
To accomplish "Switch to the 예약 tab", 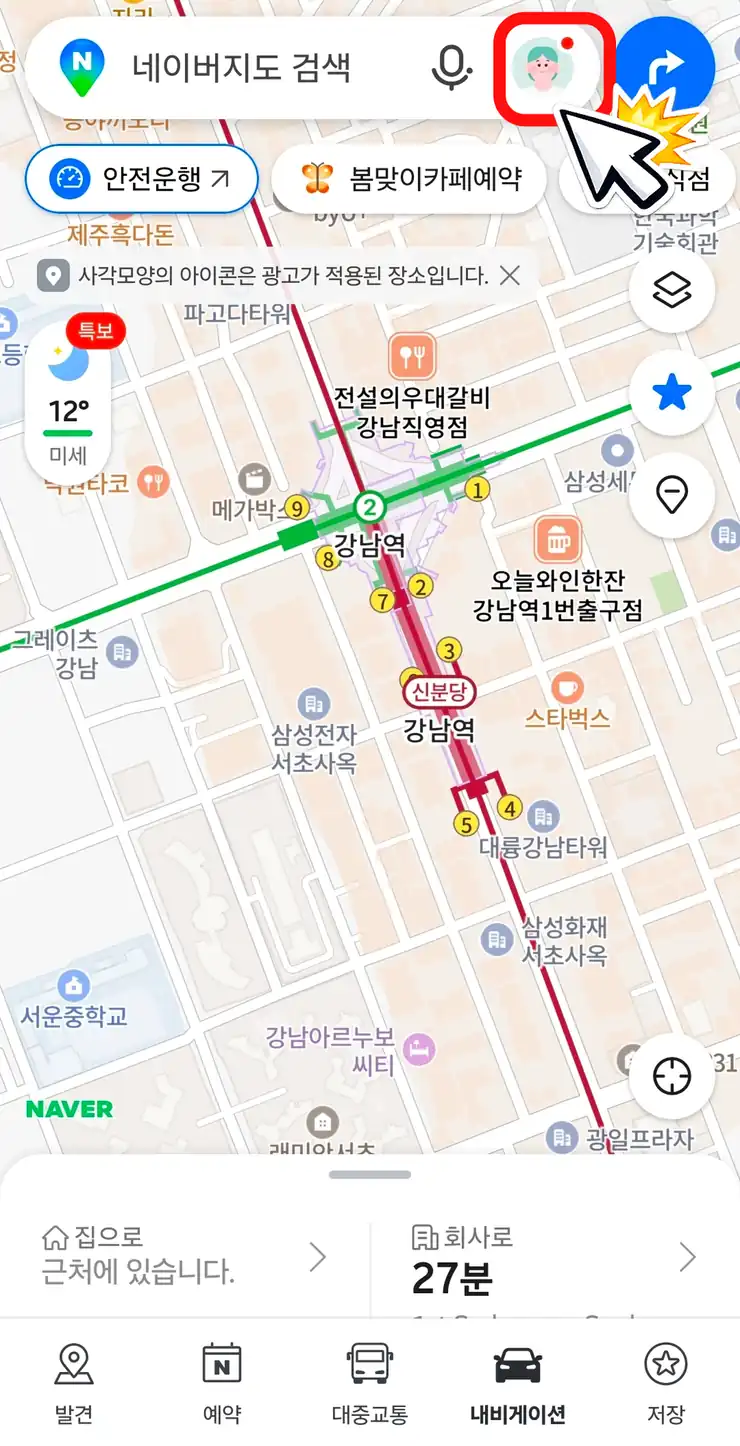I will [222, 1384].
